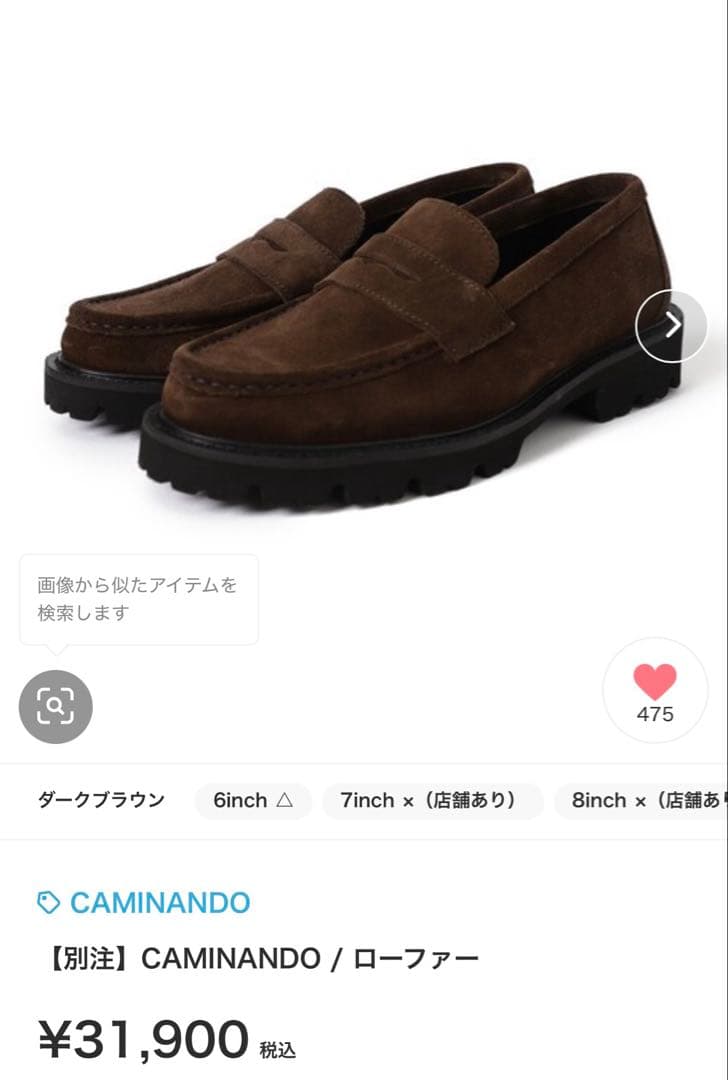The width and height of the screenshot is (728, 1080).
Task: Click the △ availability mark on 6inch
Action: [283, 800]
